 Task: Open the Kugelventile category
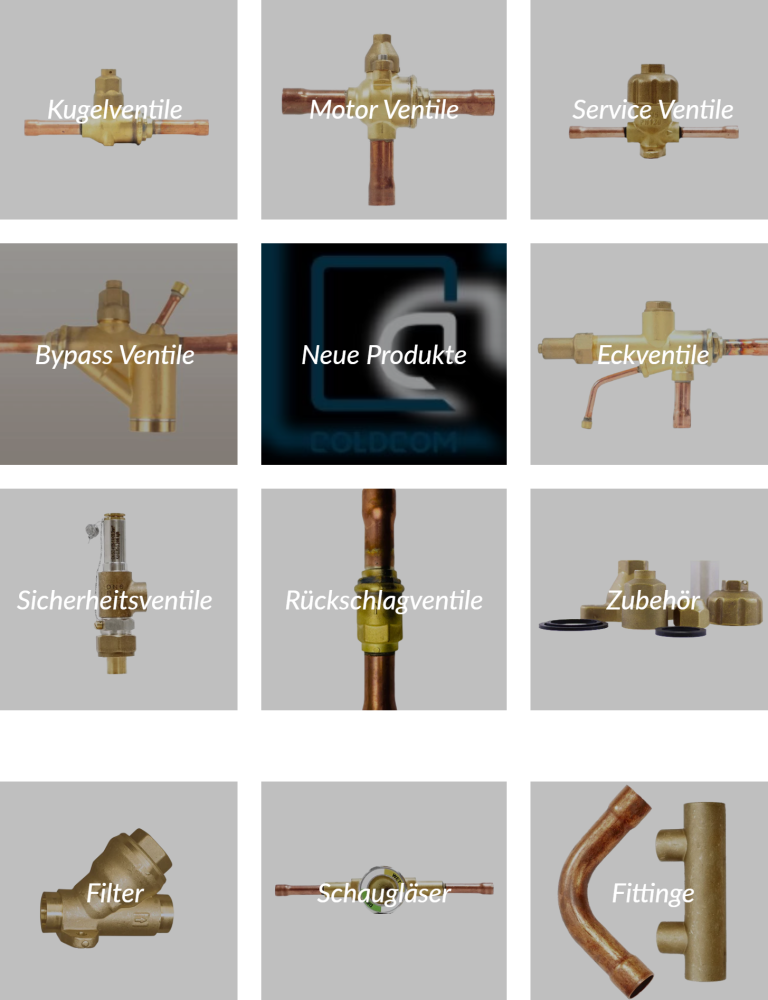(116, 109)
